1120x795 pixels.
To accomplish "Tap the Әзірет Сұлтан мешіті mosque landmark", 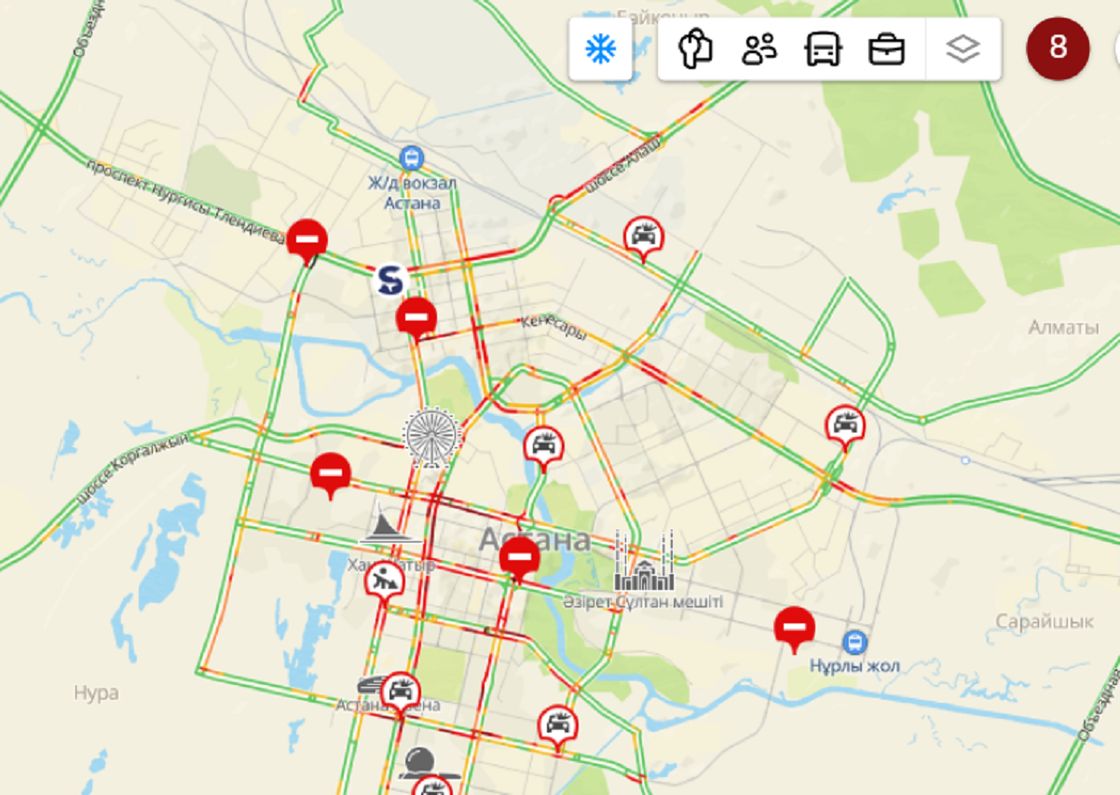I will pyautogui.click(x=643, y=565).
